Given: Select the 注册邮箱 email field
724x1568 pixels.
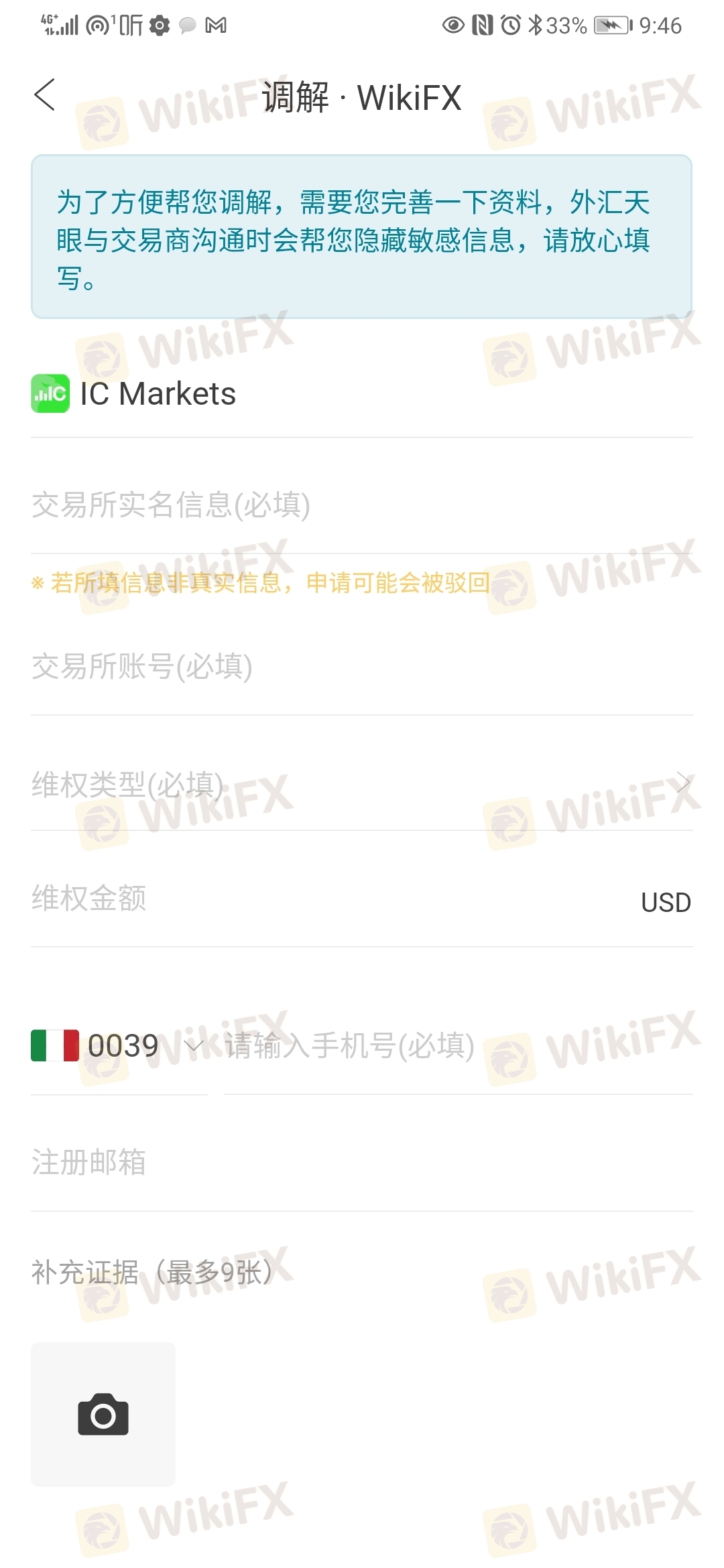Looking at the screenshot, I should 362,1163.
